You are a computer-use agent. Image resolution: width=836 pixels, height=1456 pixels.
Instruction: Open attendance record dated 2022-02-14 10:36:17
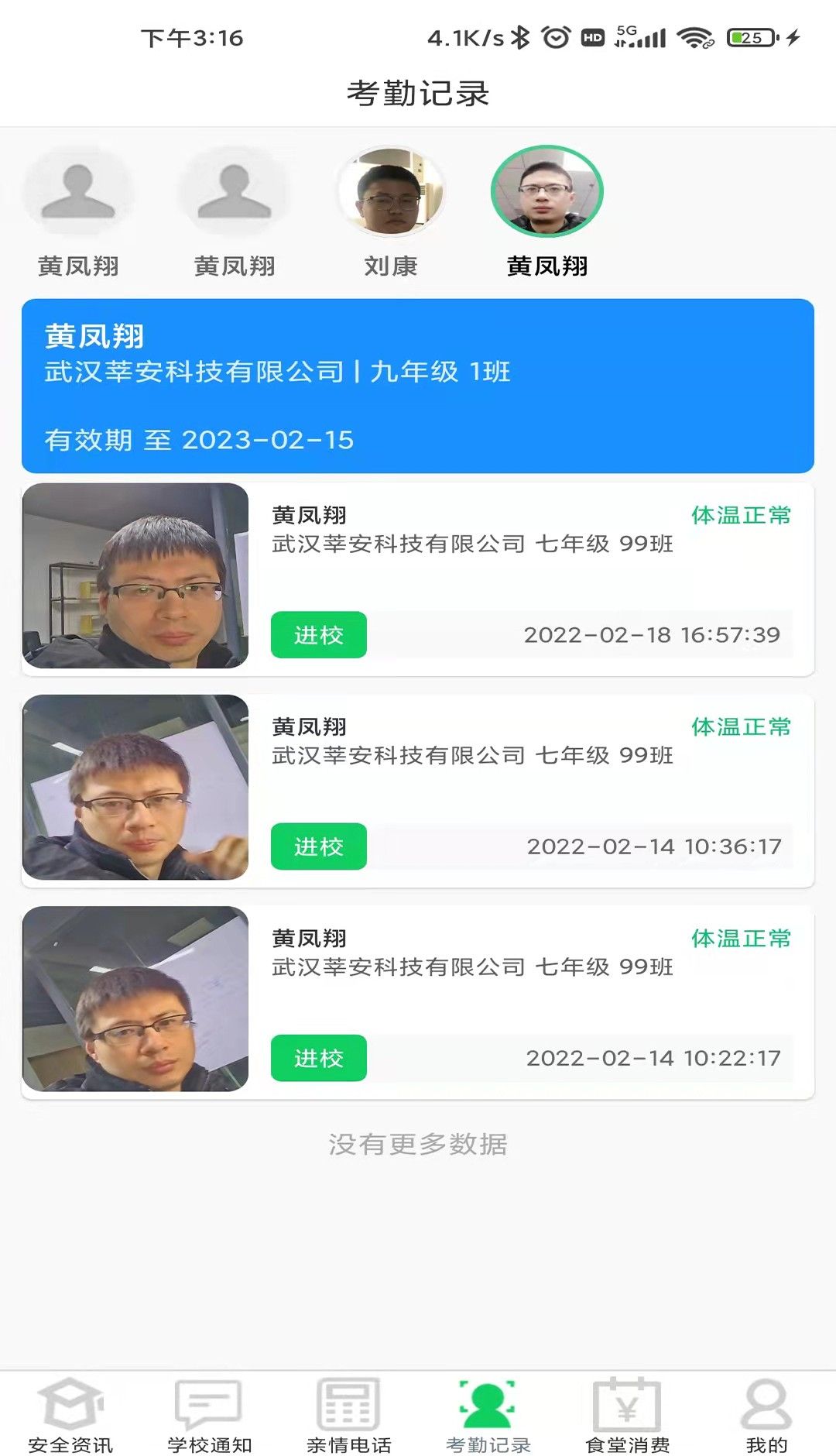pyautogui.click(x=418, y=789)
